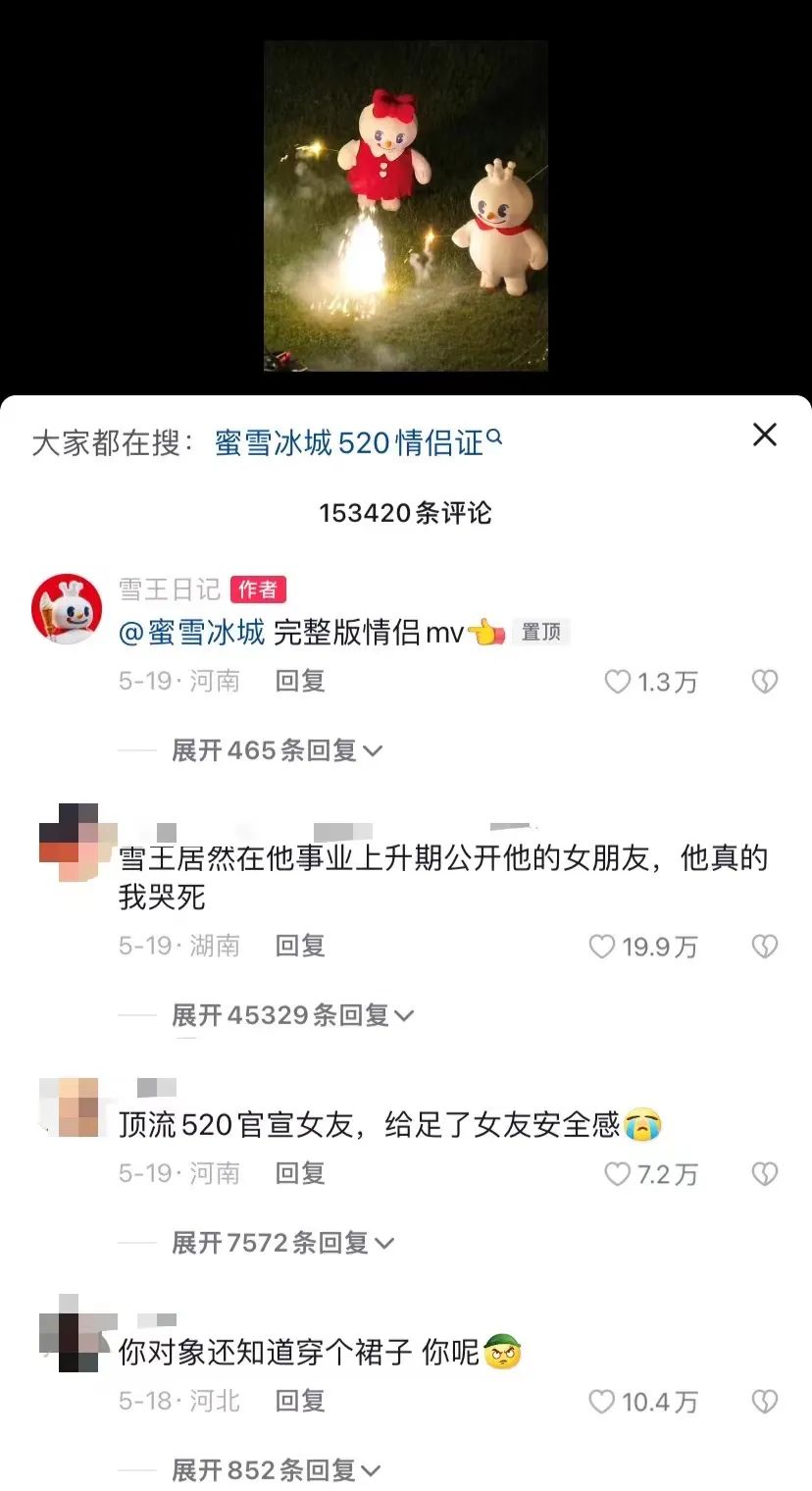Expand 7572 replies
The image size is (812, 1491).
(x=282, y=1243)
